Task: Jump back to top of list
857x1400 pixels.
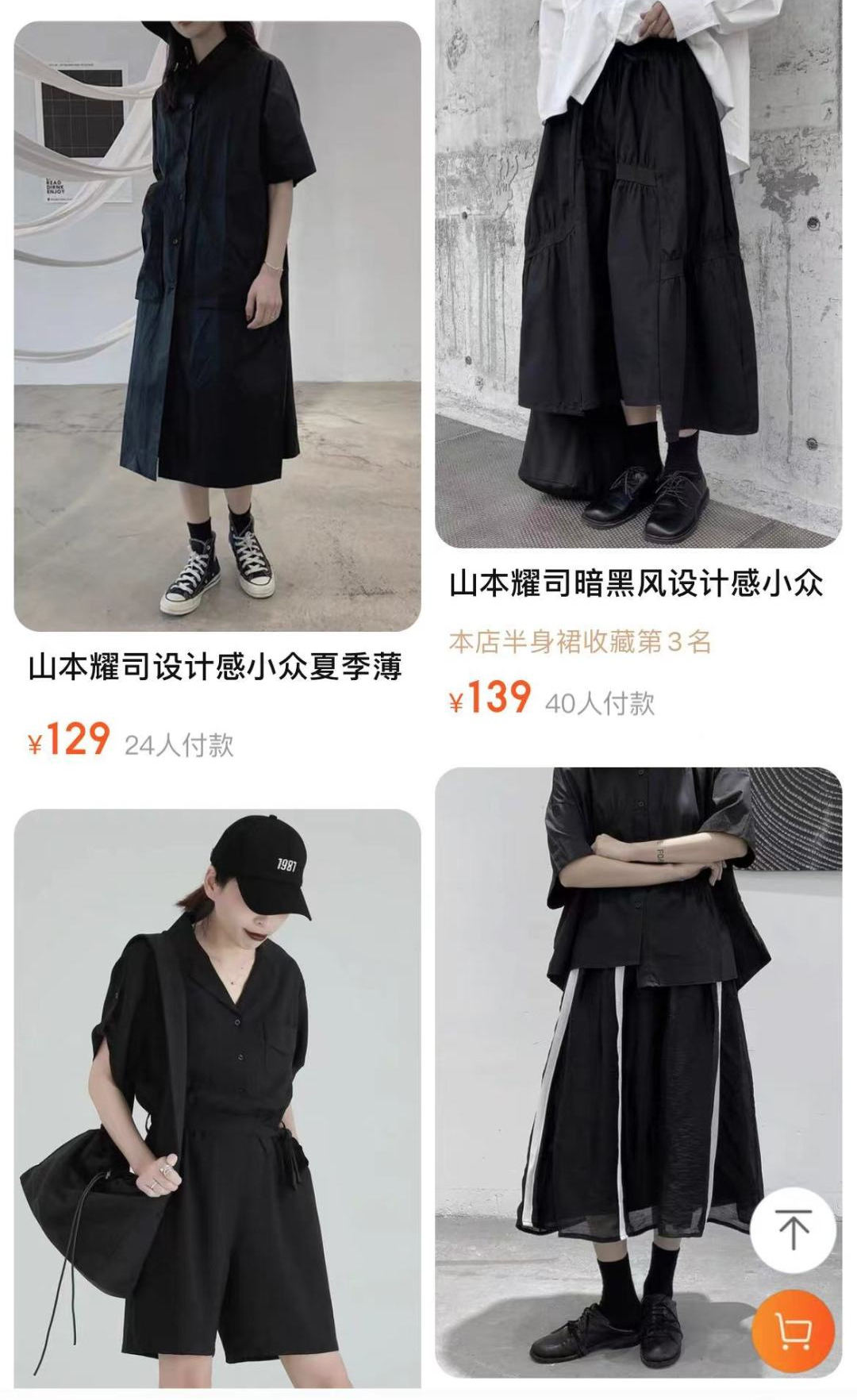Action: pos(792,1229)
